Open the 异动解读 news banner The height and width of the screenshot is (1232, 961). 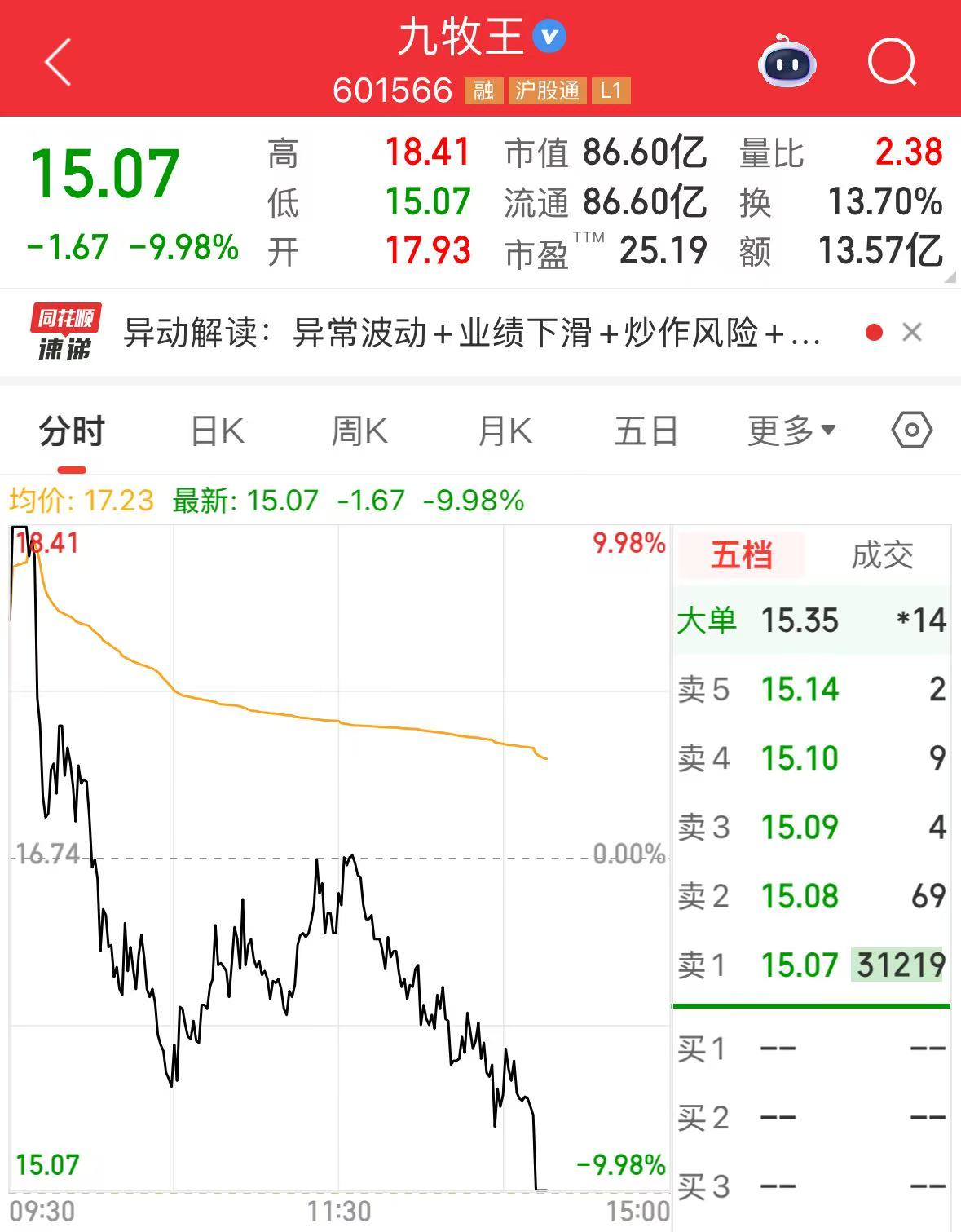click(473, 333)
